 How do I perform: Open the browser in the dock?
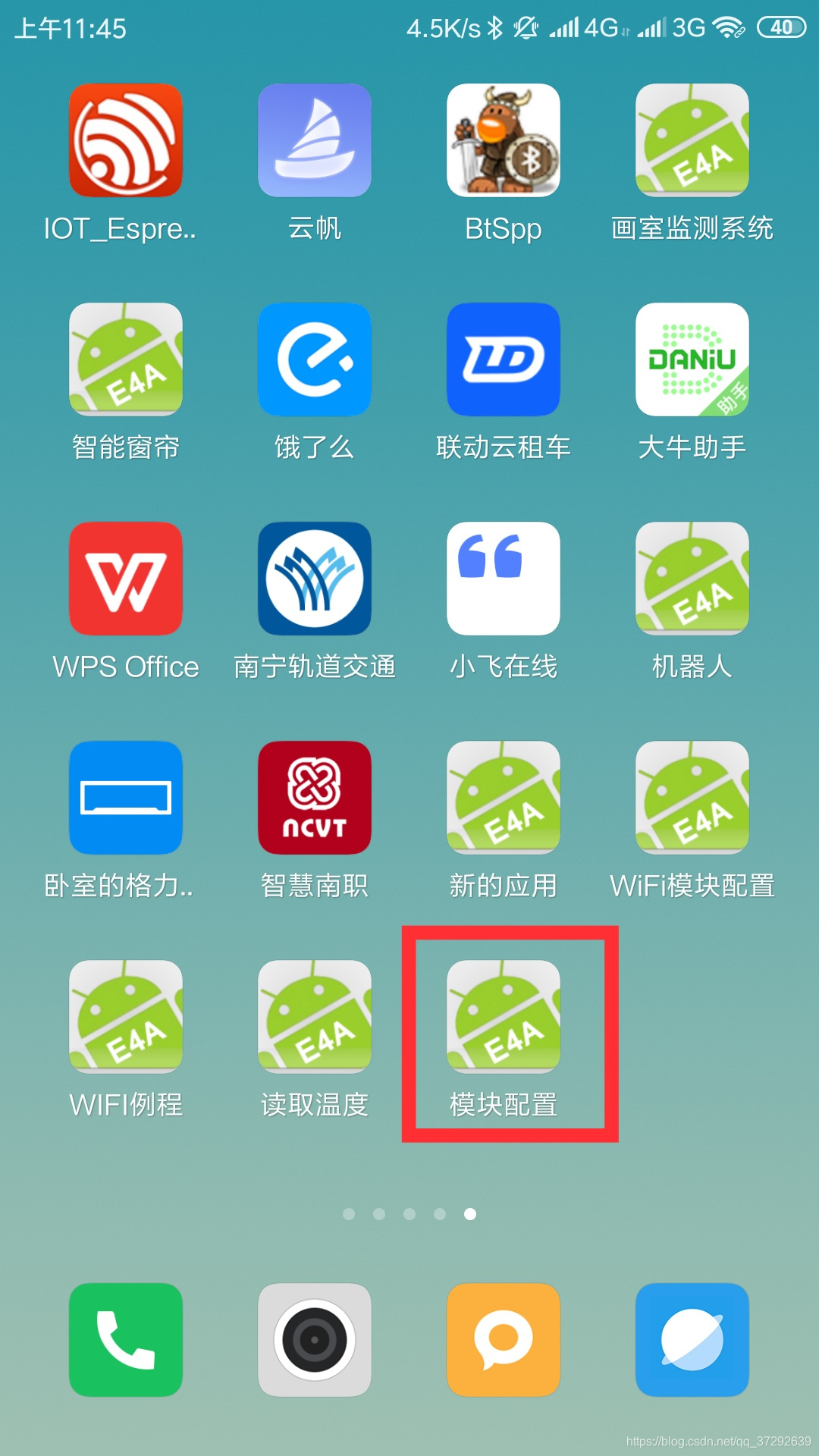(x=692, y=1340)
